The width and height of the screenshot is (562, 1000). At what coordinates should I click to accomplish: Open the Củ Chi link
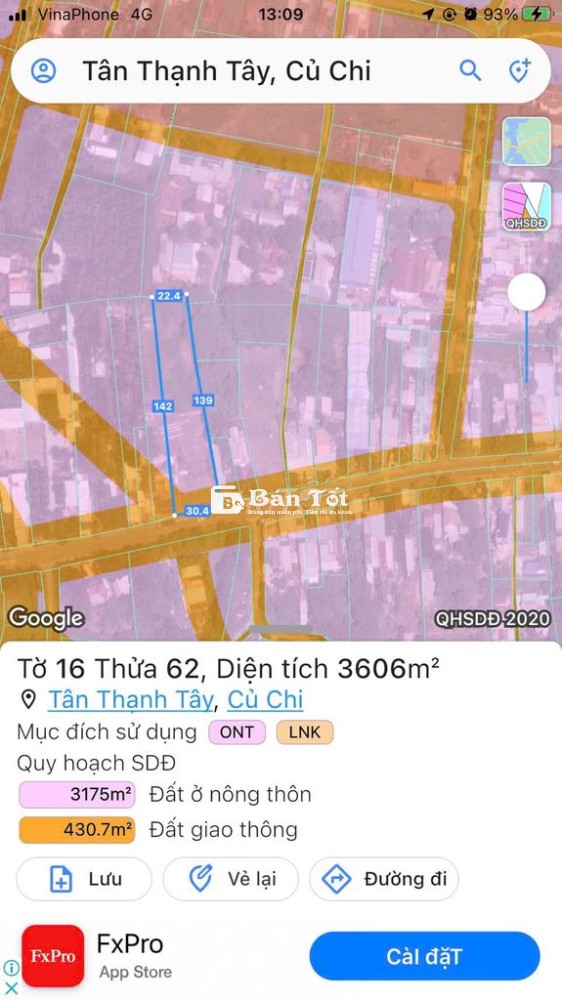(265, 700)
